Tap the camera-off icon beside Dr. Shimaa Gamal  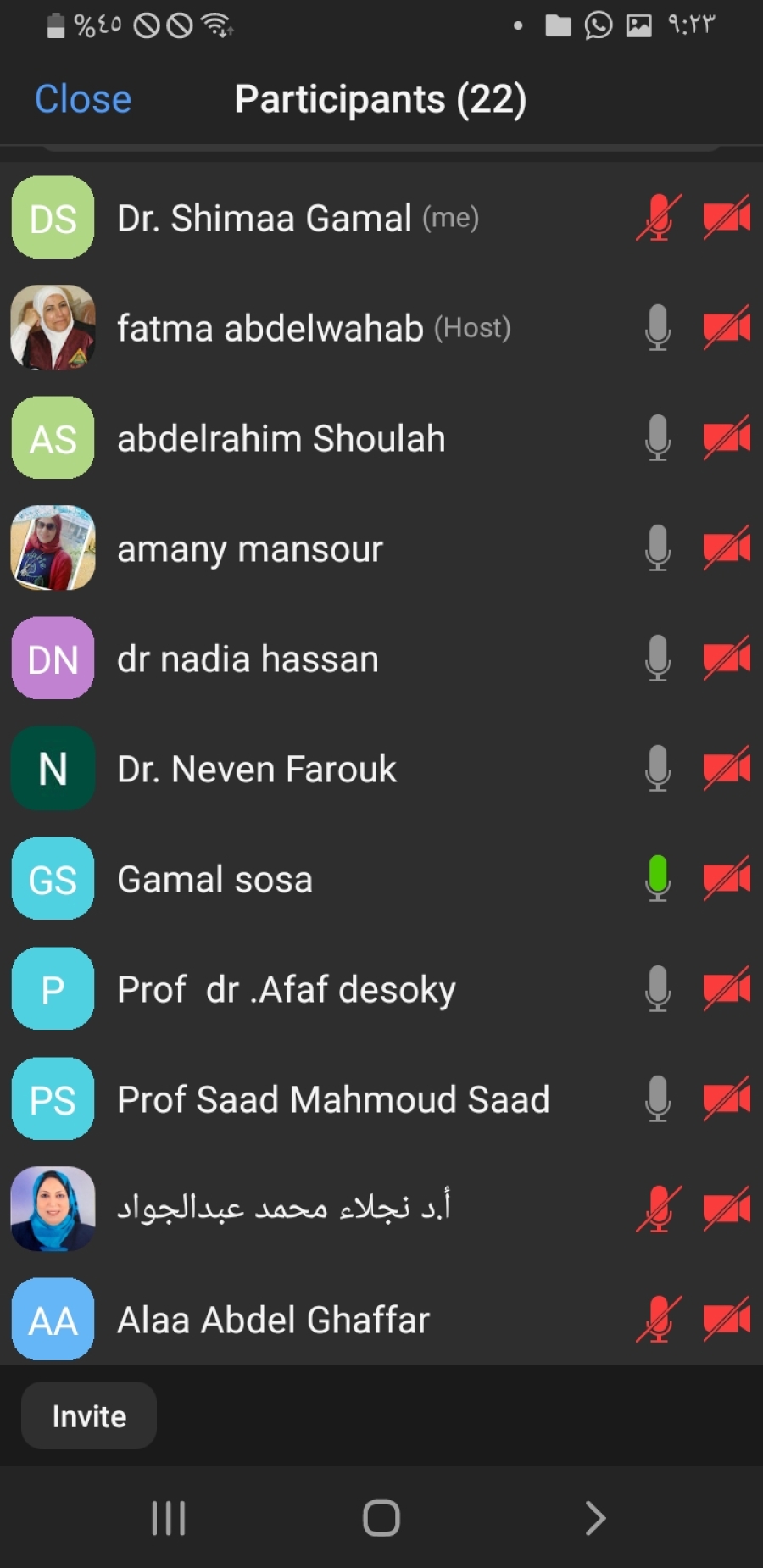tap(727, 218)
